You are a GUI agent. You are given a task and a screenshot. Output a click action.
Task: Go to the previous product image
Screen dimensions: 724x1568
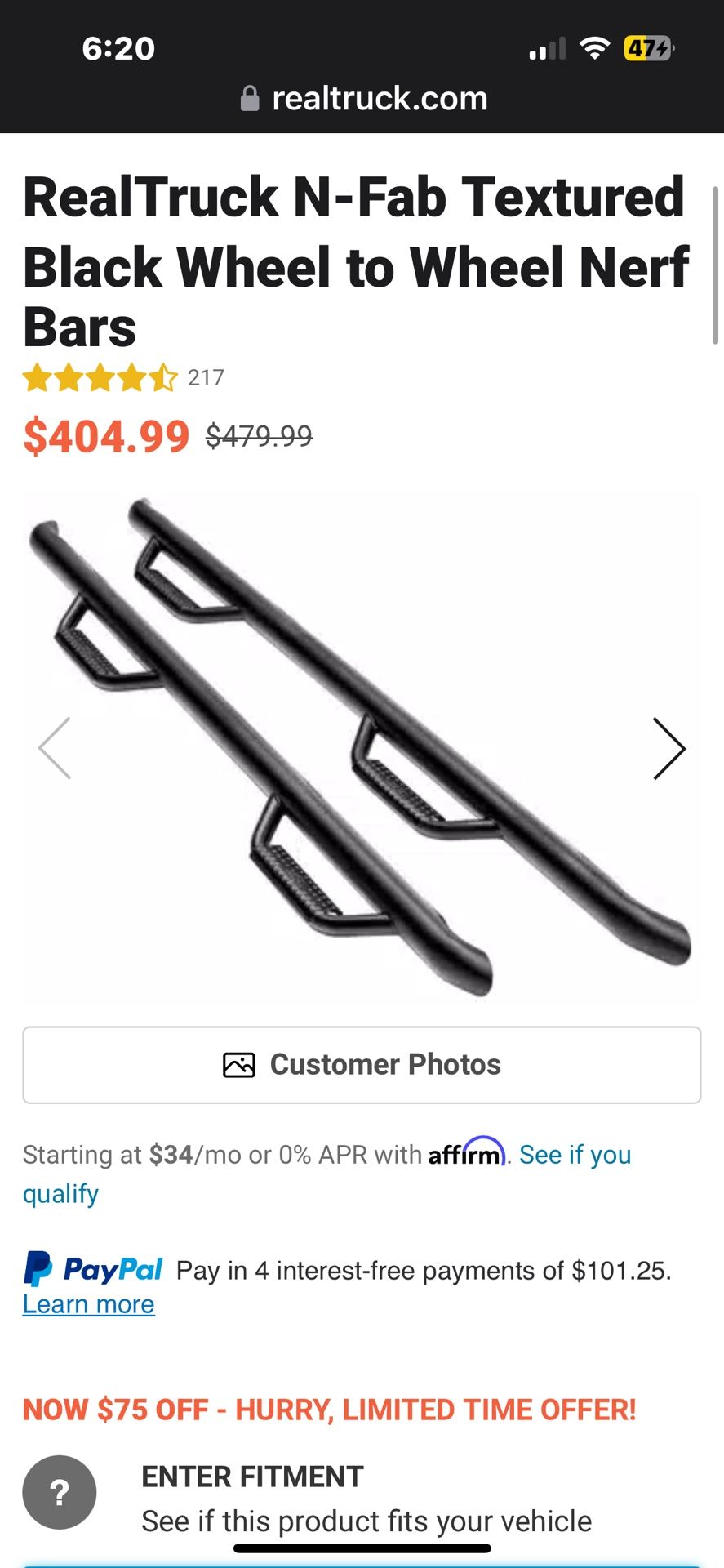pyautogui.click(x=55, y=748)
